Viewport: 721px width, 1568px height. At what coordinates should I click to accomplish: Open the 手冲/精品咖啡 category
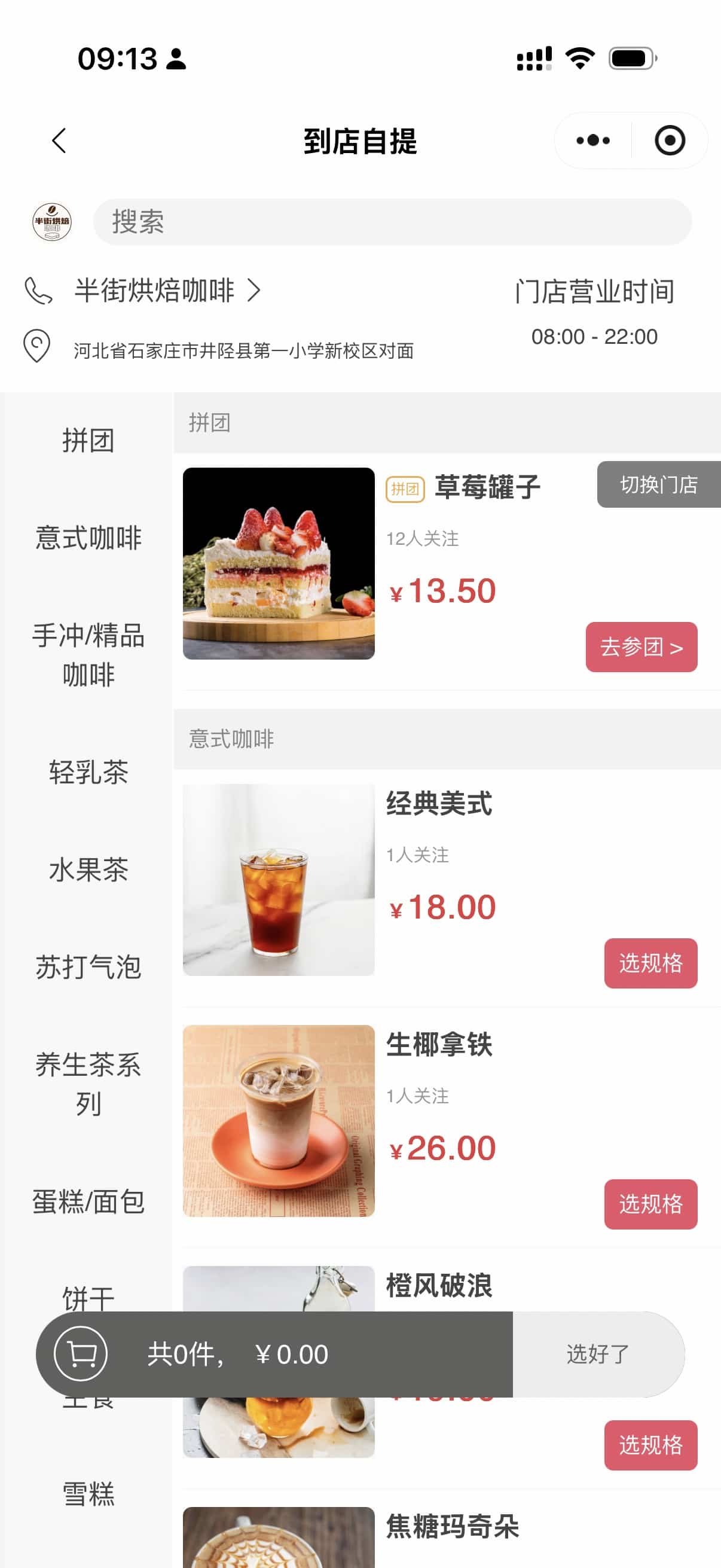coord(88,655)
